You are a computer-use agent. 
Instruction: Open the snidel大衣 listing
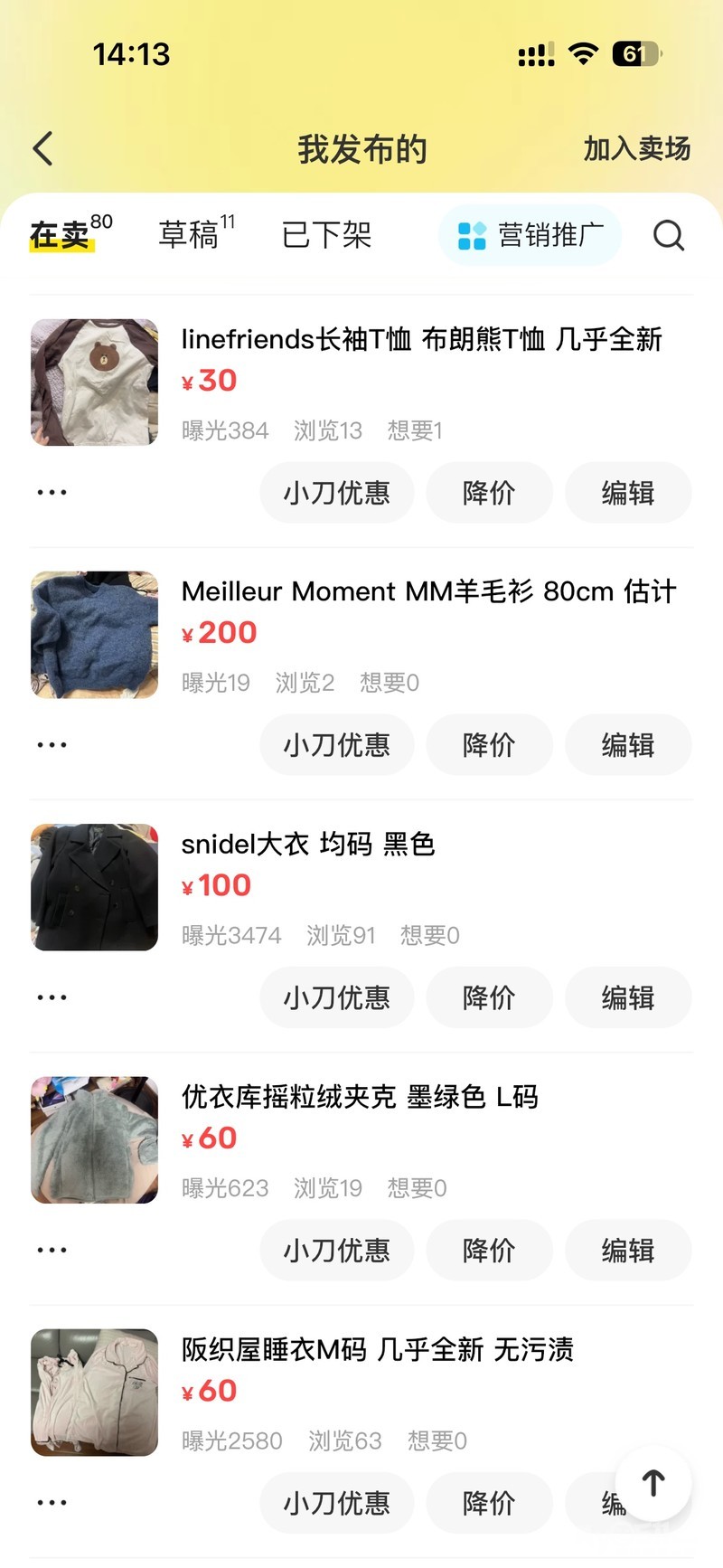pos(308,845)
